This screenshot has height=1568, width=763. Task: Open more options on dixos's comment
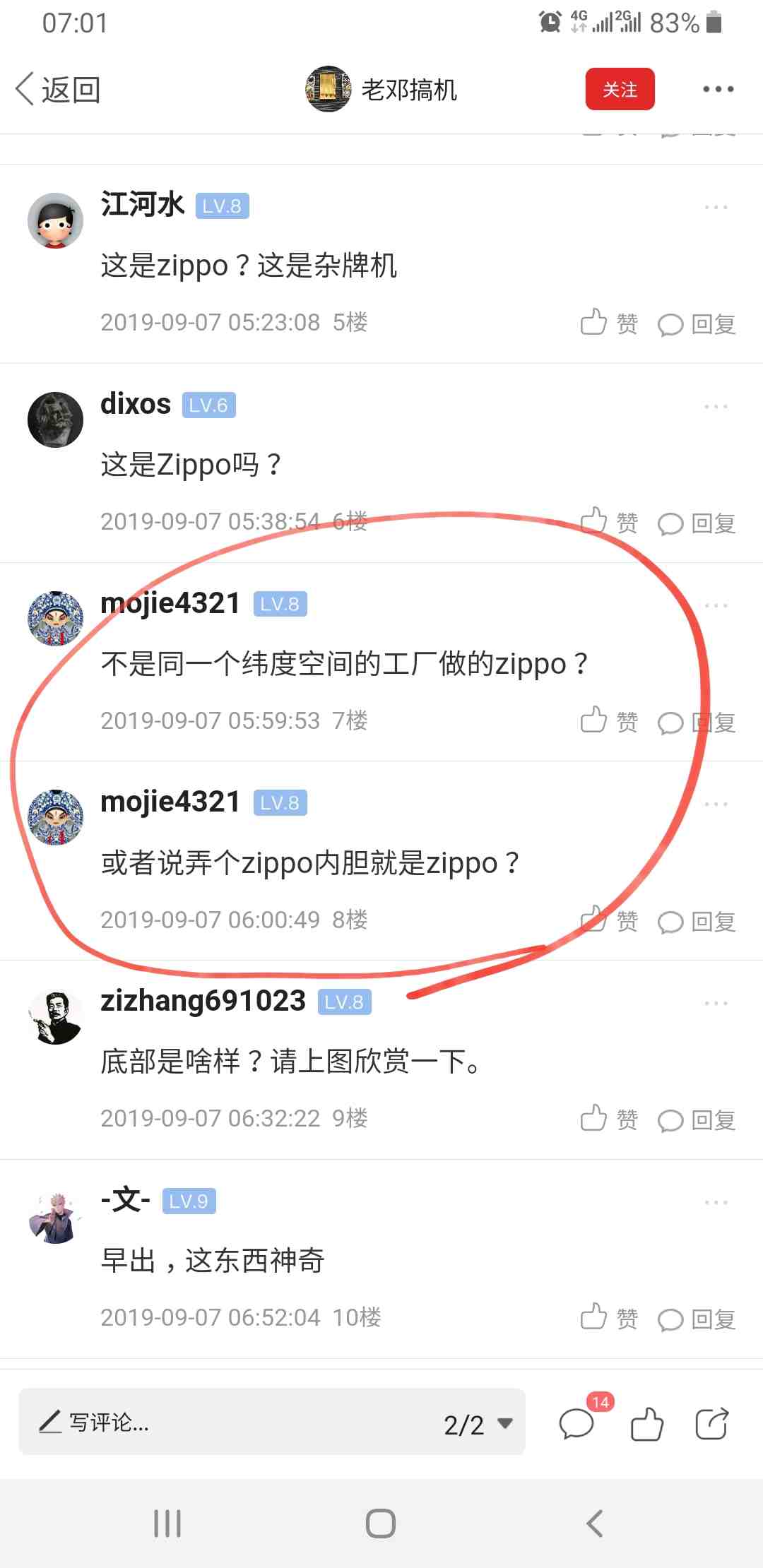(x=716, y=407)
